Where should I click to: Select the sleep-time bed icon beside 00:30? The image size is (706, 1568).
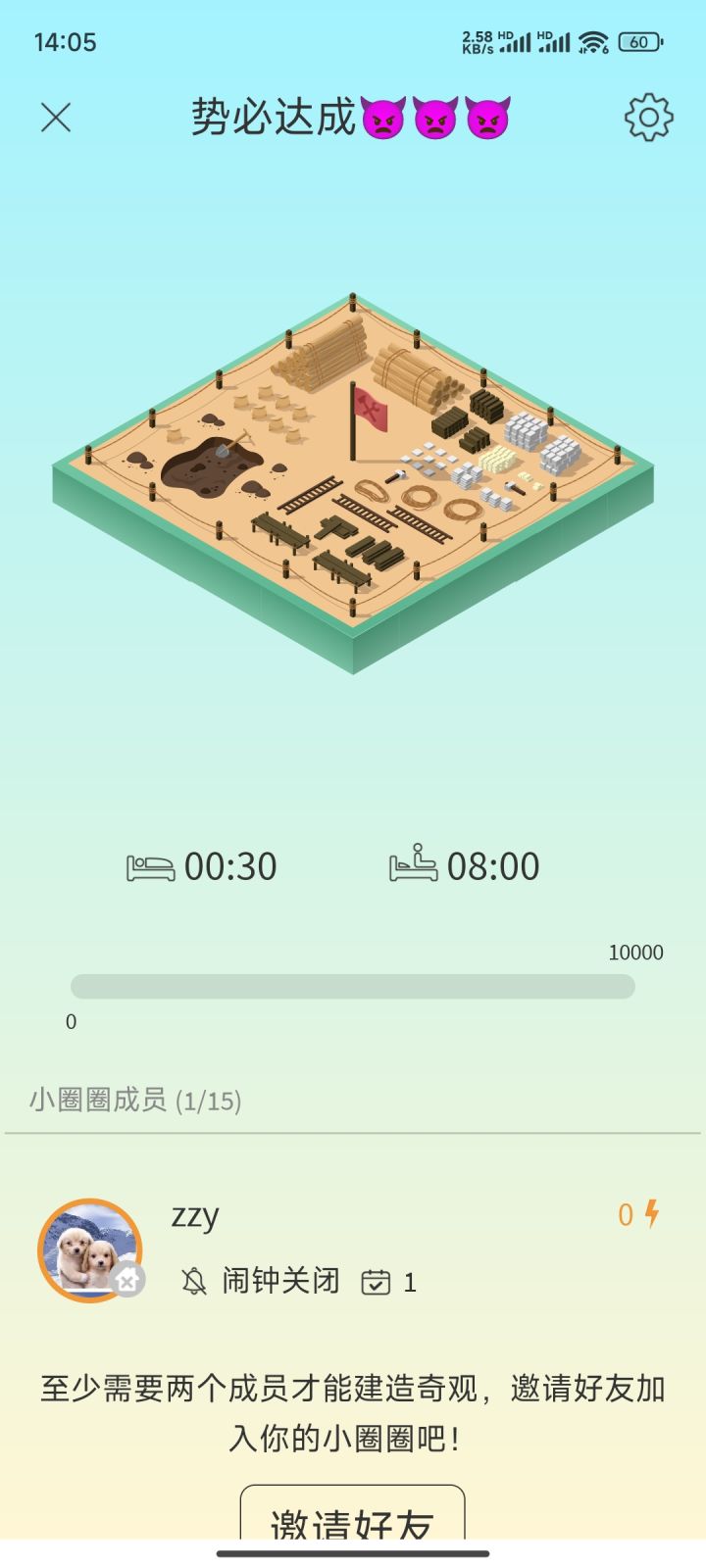[x=152, y=864]
